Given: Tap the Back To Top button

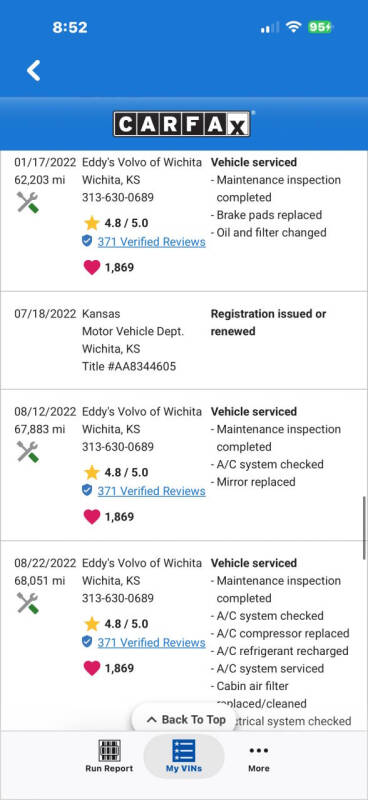Looking at the screenshot, I should tap(186, 720).
